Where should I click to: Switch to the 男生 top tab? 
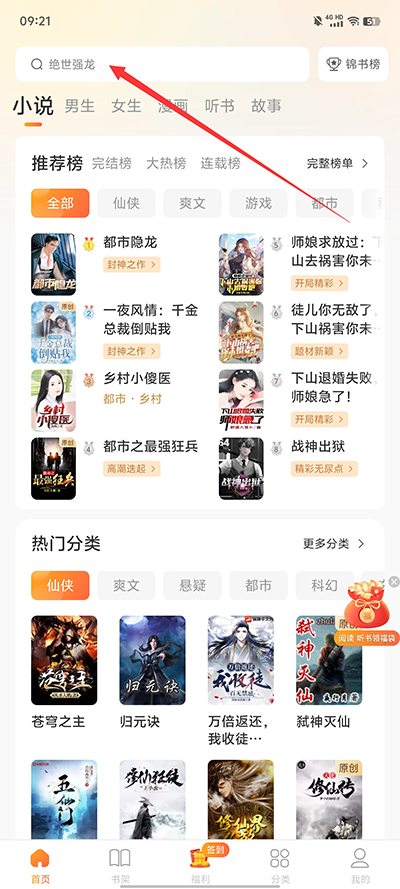(80, 106)
